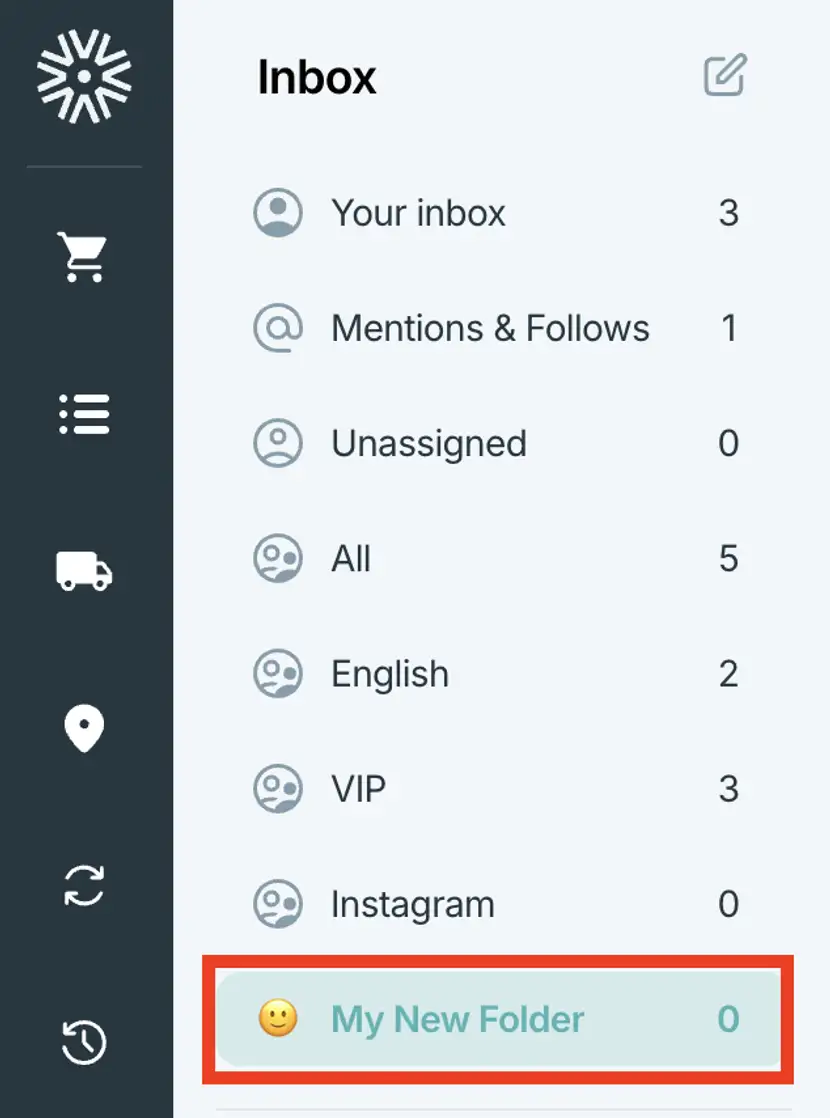Open the Unassigned inbox
The width and height of the screenshot is (830, 1118).
click(498, 443)
